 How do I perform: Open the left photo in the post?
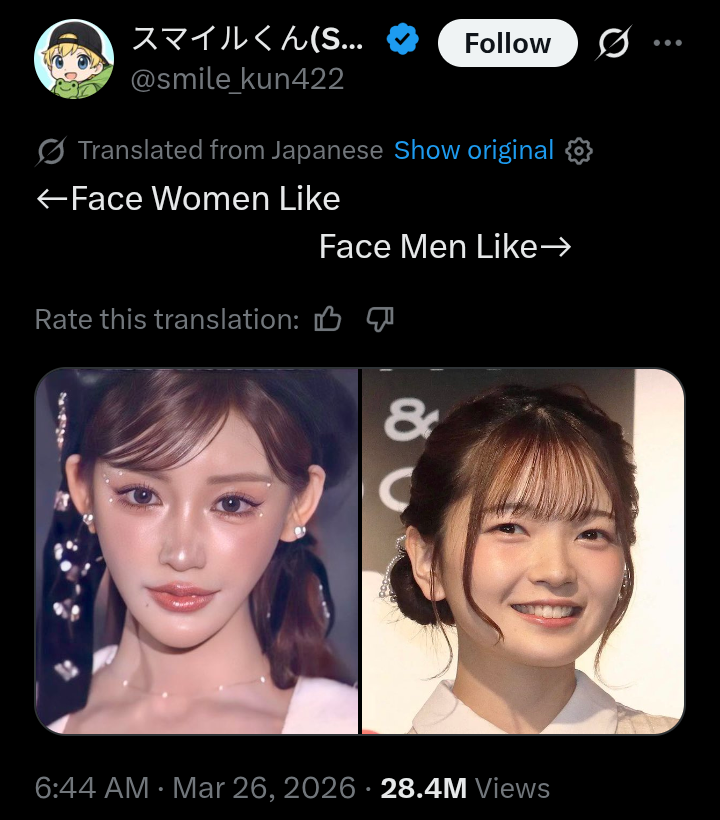coord(197,551)
